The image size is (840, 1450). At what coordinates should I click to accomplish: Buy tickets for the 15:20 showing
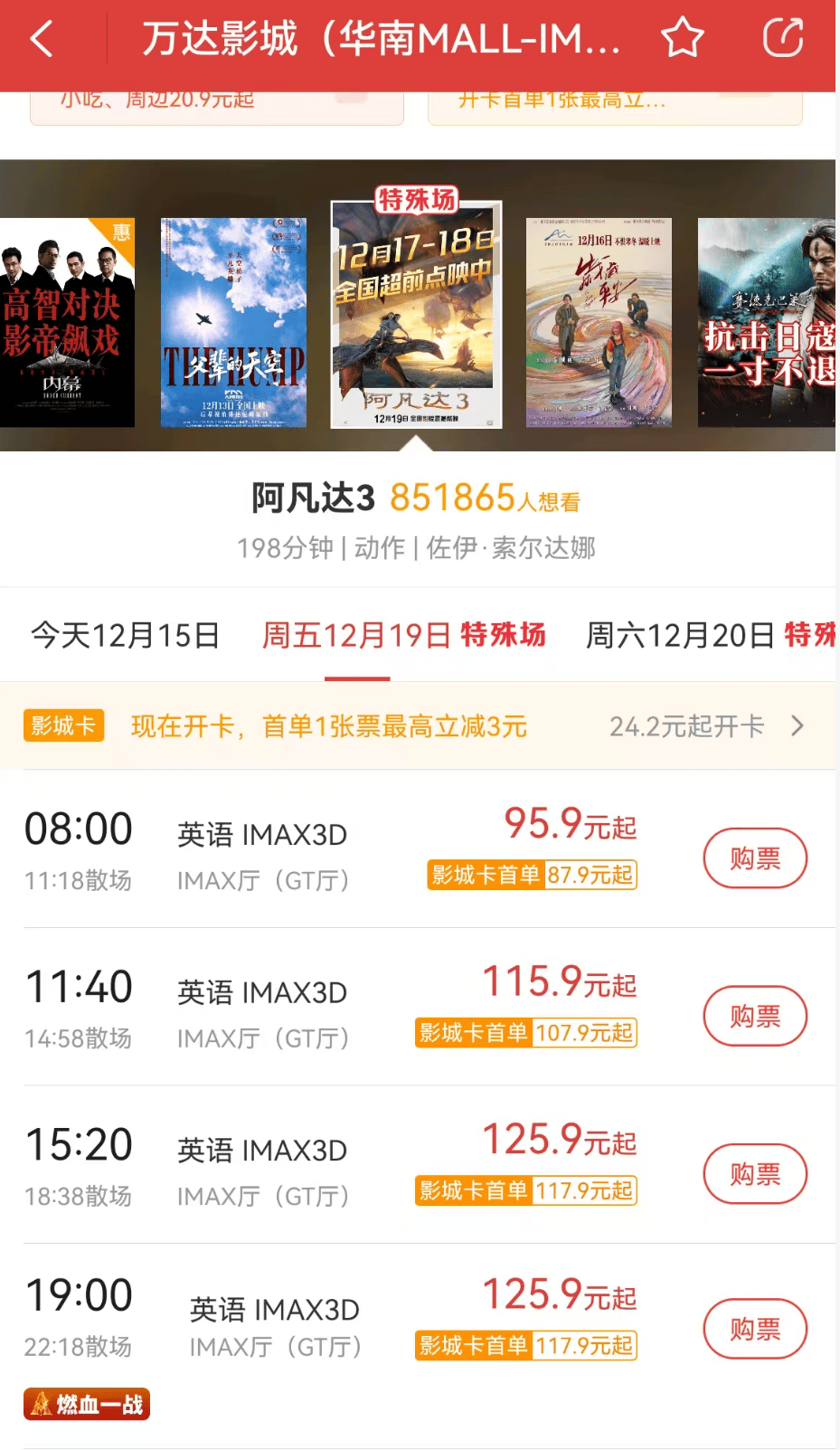point(754,1173)
